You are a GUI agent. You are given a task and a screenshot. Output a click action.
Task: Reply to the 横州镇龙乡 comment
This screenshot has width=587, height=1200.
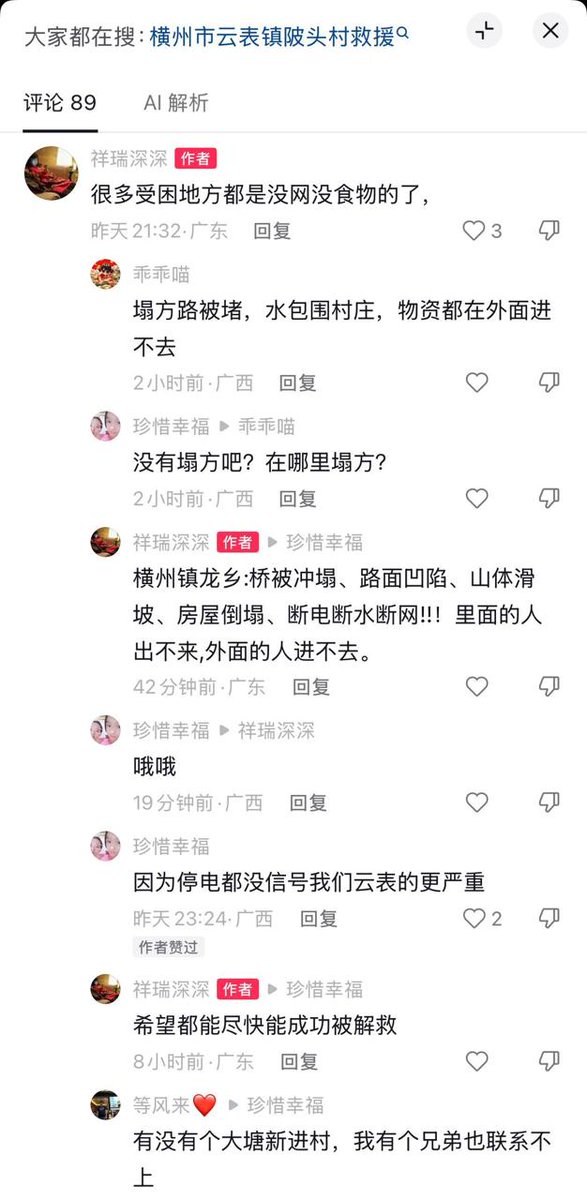point(310,687)
